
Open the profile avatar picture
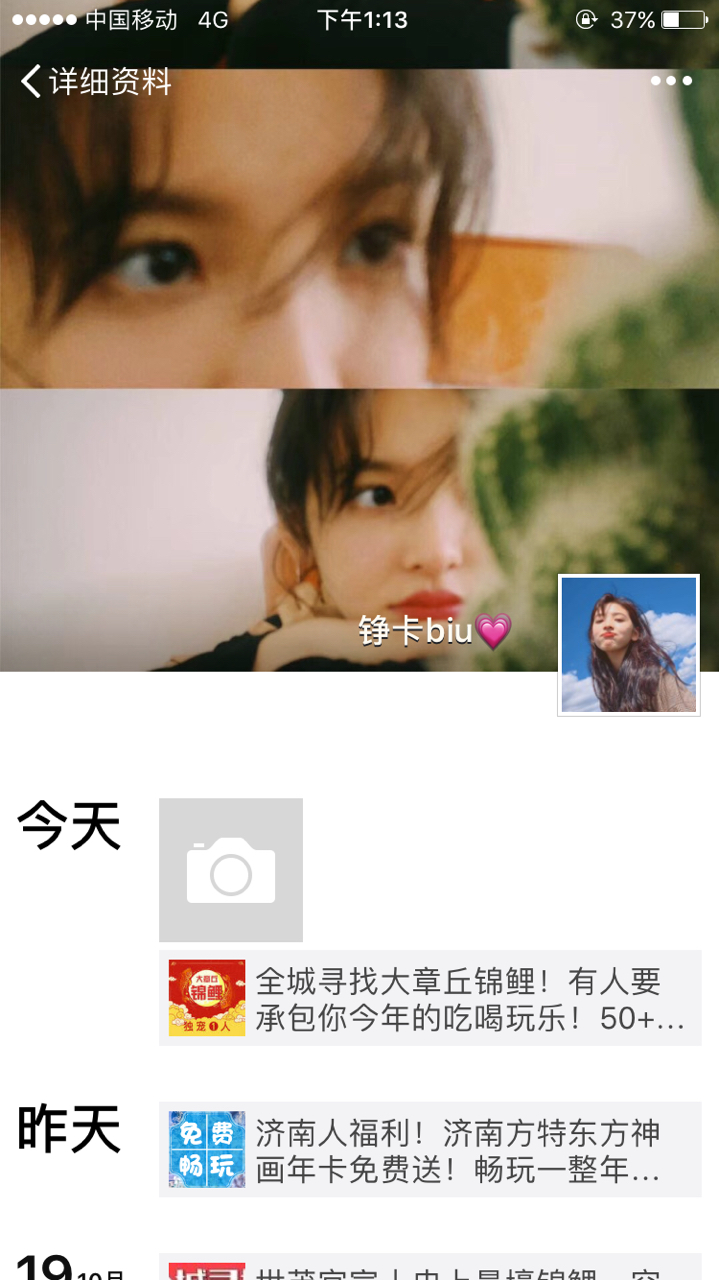[628, 645]
